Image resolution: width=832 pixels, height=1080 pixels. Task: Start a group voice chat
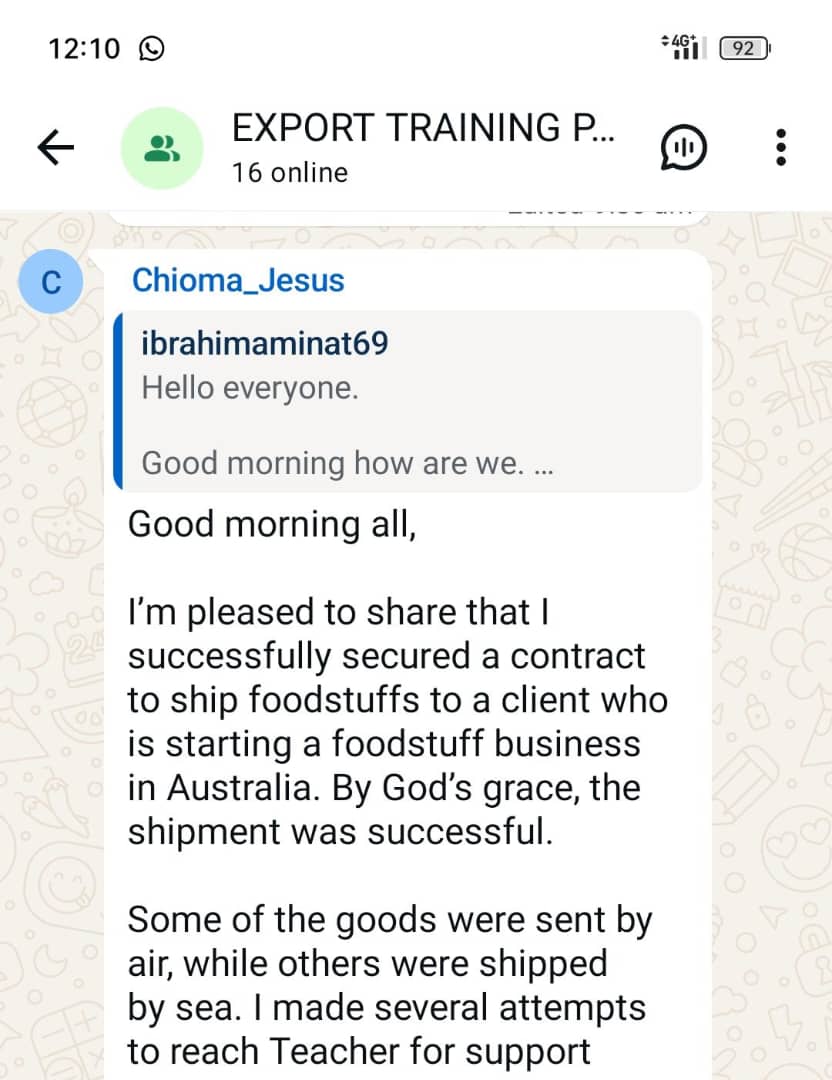tap(684, 148)
